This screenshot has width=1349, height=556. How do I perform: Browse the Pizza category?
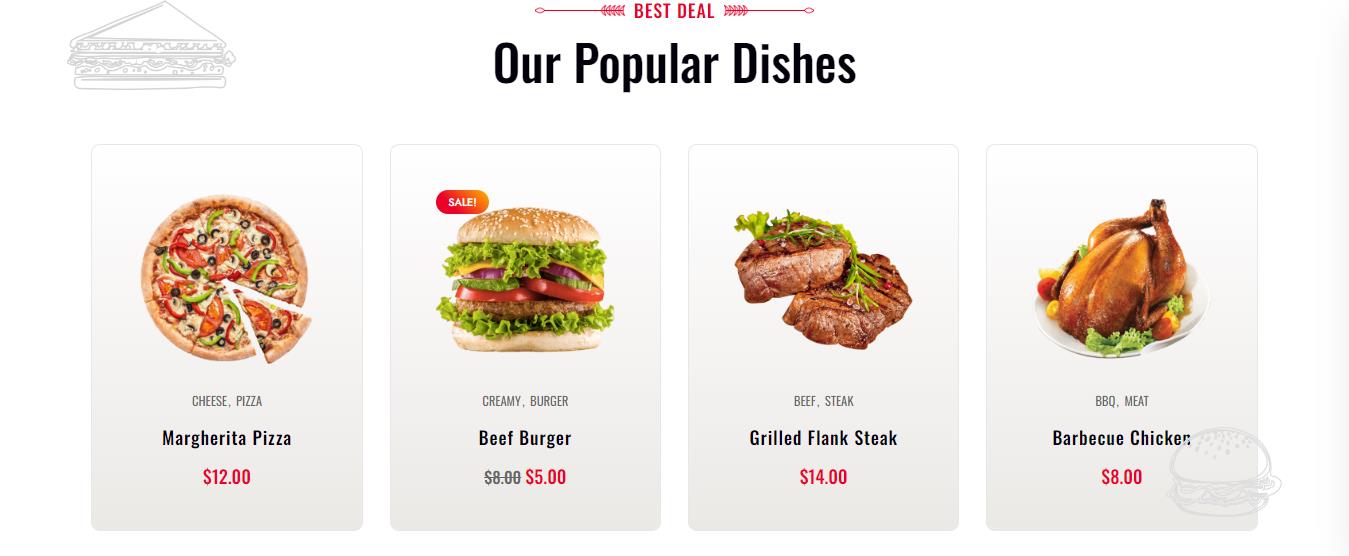[249, 401]
